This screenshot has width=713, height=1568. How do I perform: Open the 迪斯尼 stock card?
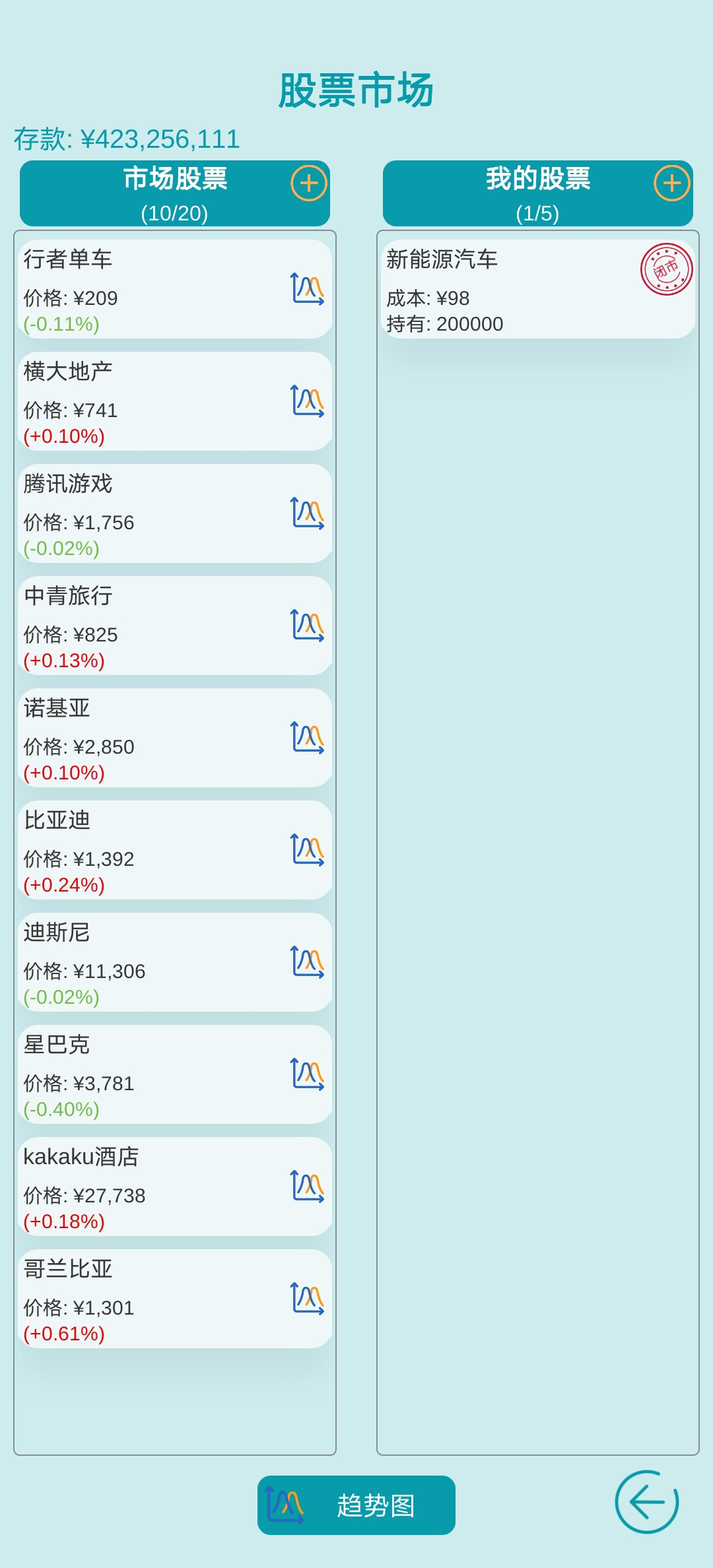(x=175, y=962)
